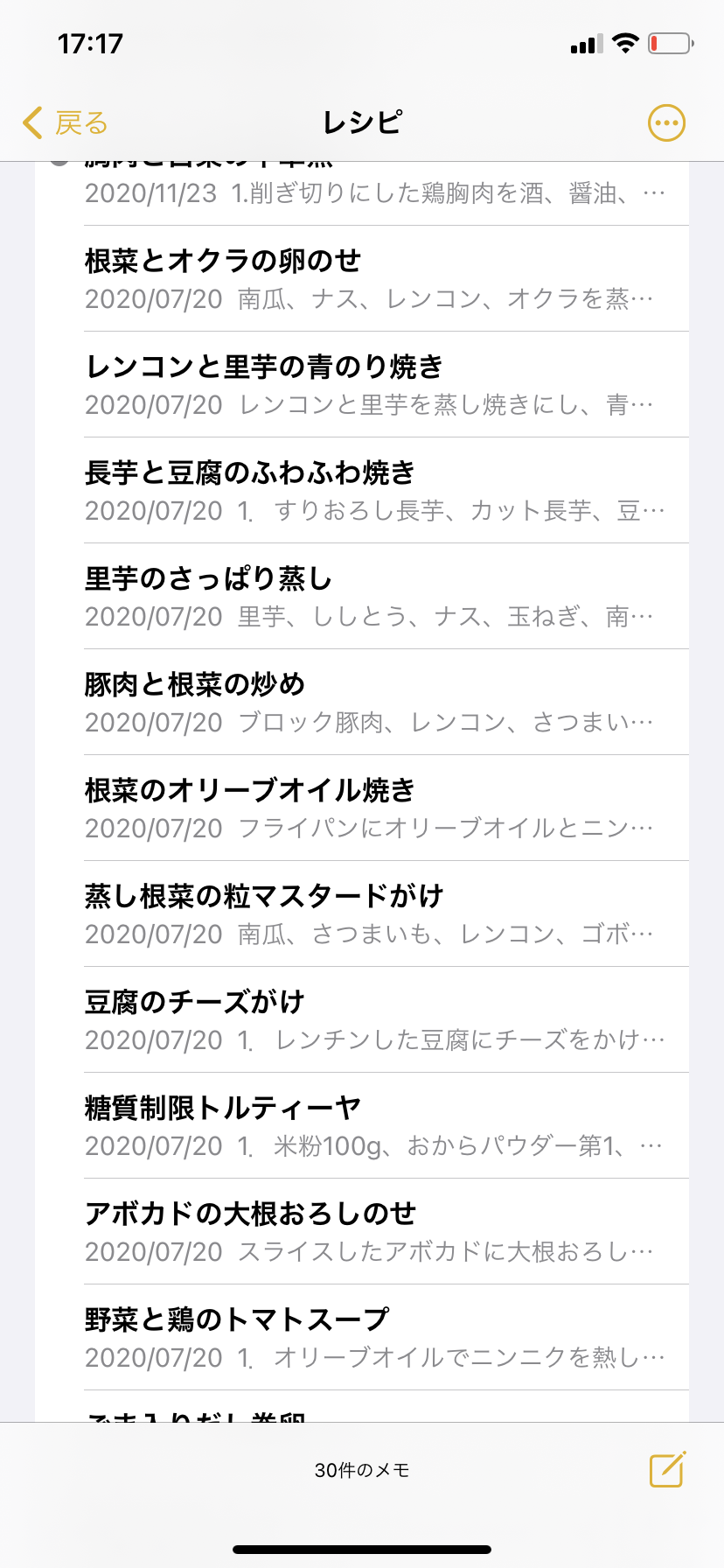Image resolution: width=724 pixels, height=1568 pixels.
Task: Open note 蒸し根菜の粒マスタードがけ
Action: coord(362,913)
